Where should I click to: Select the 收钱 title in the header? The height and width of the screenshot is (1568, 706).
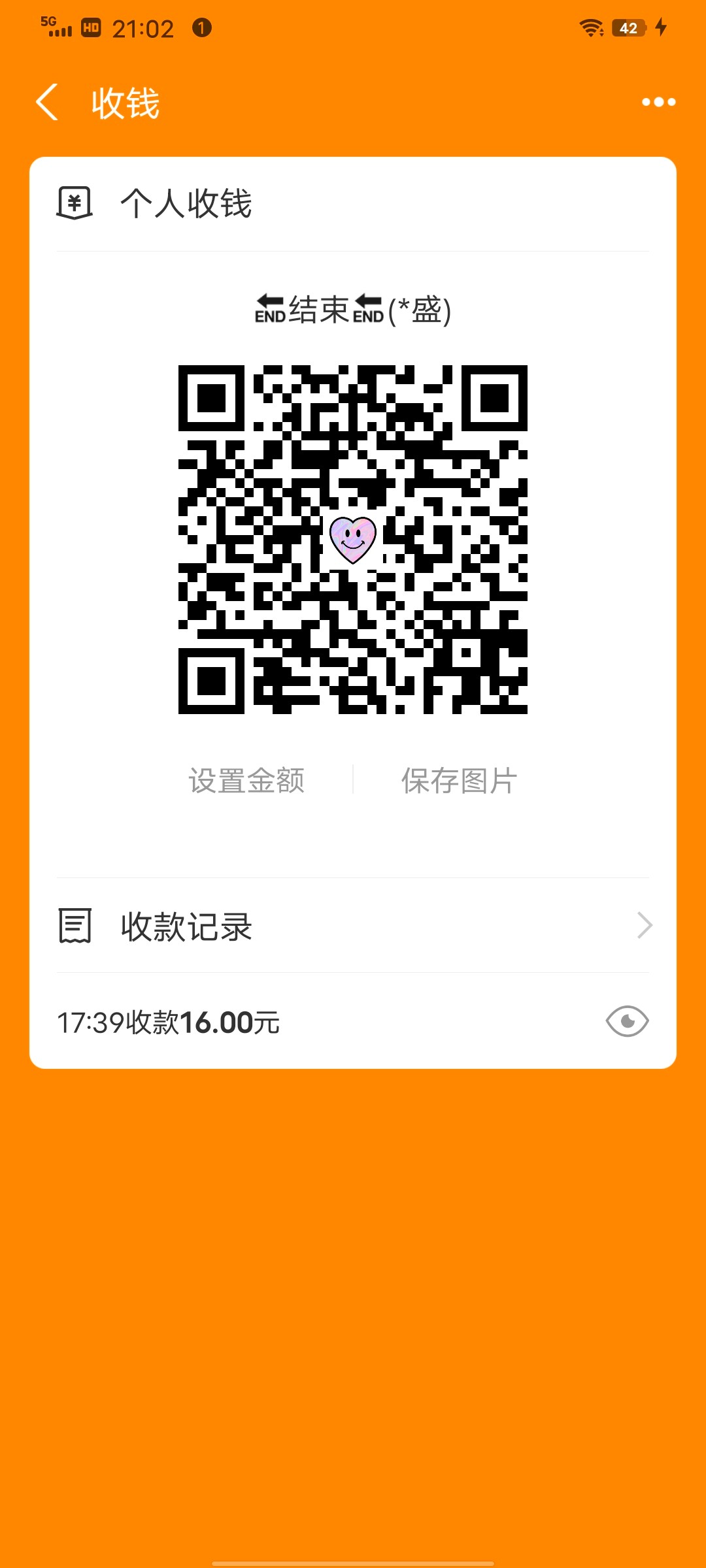124,101
